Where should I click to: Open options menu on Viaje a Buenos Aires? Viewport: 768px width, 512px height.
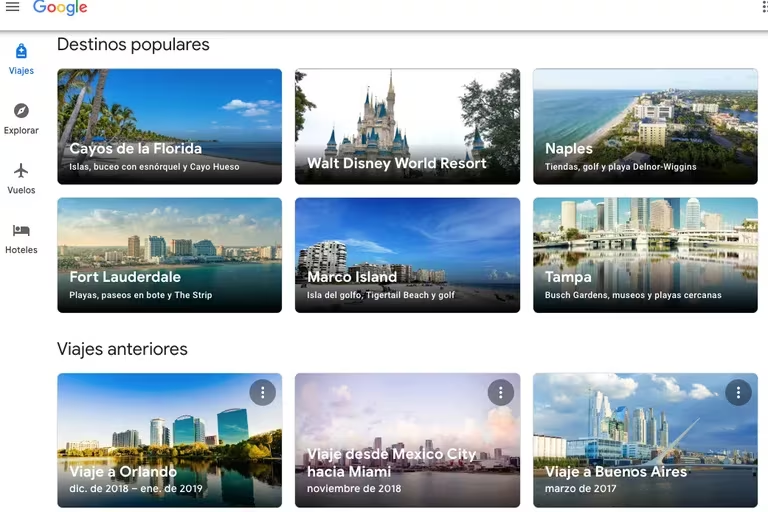pyautogui.click(x=738, y=393)
